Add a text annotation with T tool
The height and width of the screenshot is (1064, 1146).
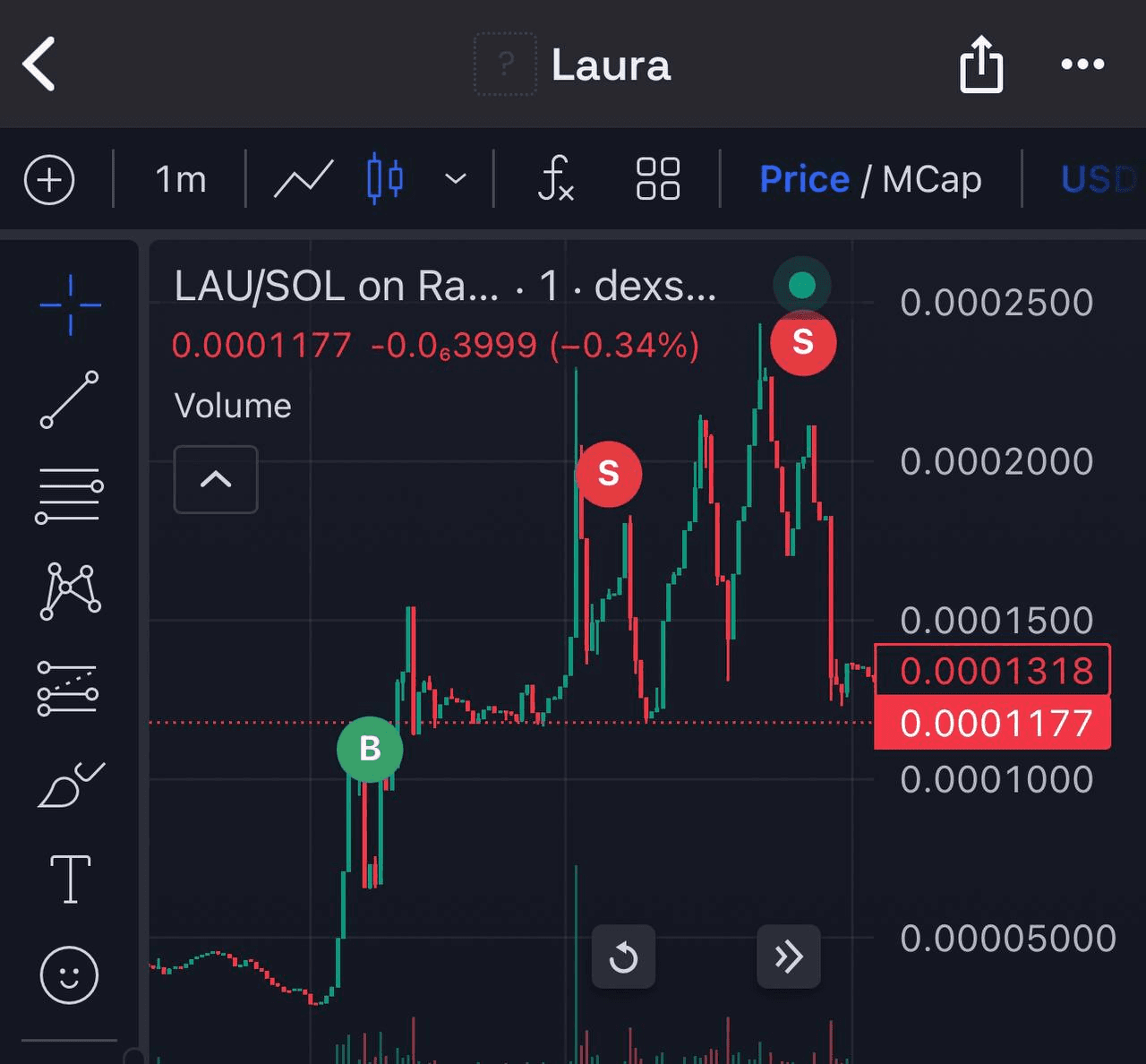click(x=70, y=879)
